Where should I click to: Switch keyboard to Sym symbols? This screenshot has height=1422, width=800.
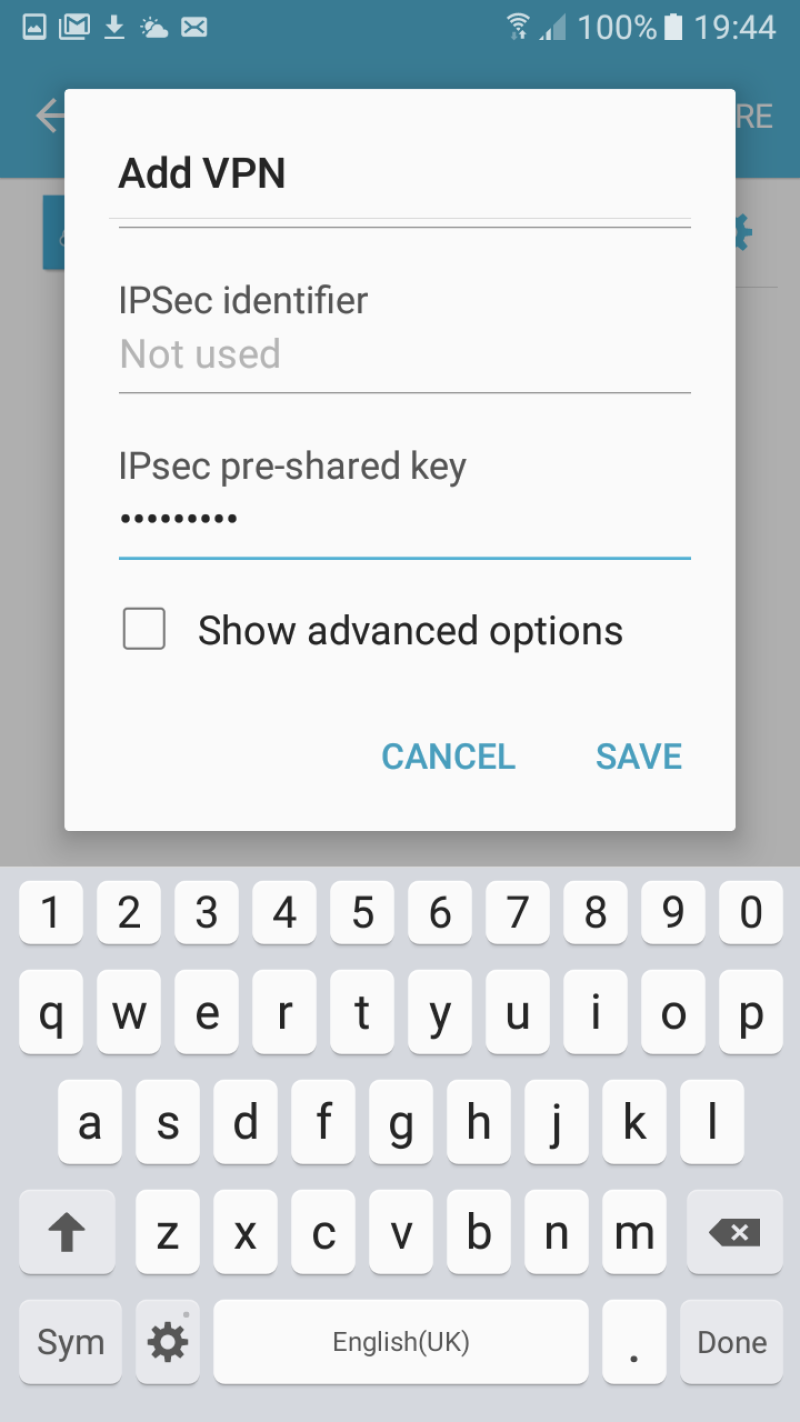[70, 1342]
